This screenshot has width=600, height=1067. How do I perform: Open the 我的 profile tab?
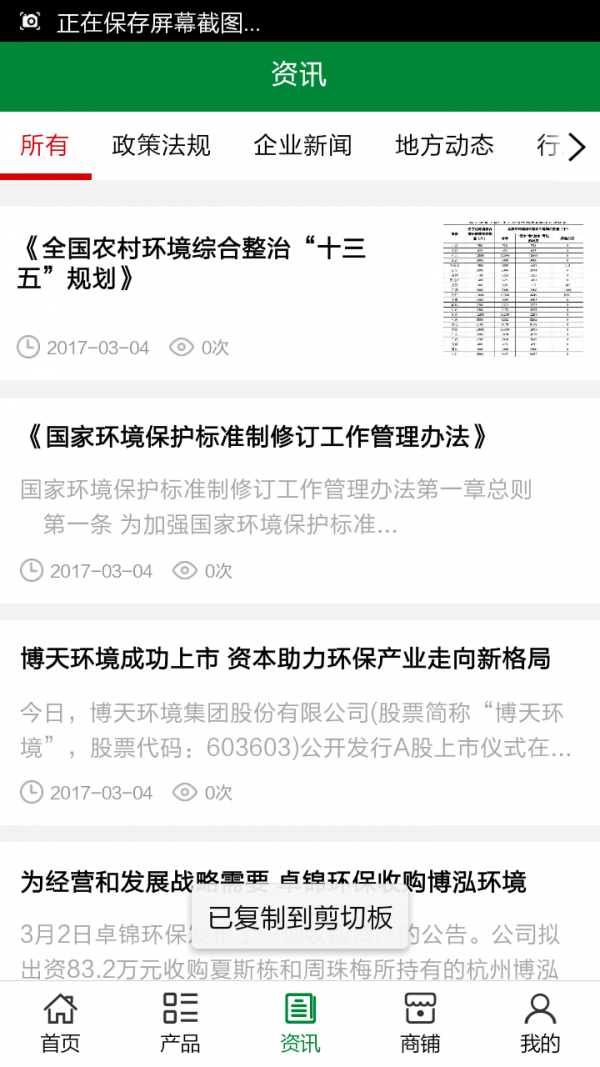[540, 1023]
